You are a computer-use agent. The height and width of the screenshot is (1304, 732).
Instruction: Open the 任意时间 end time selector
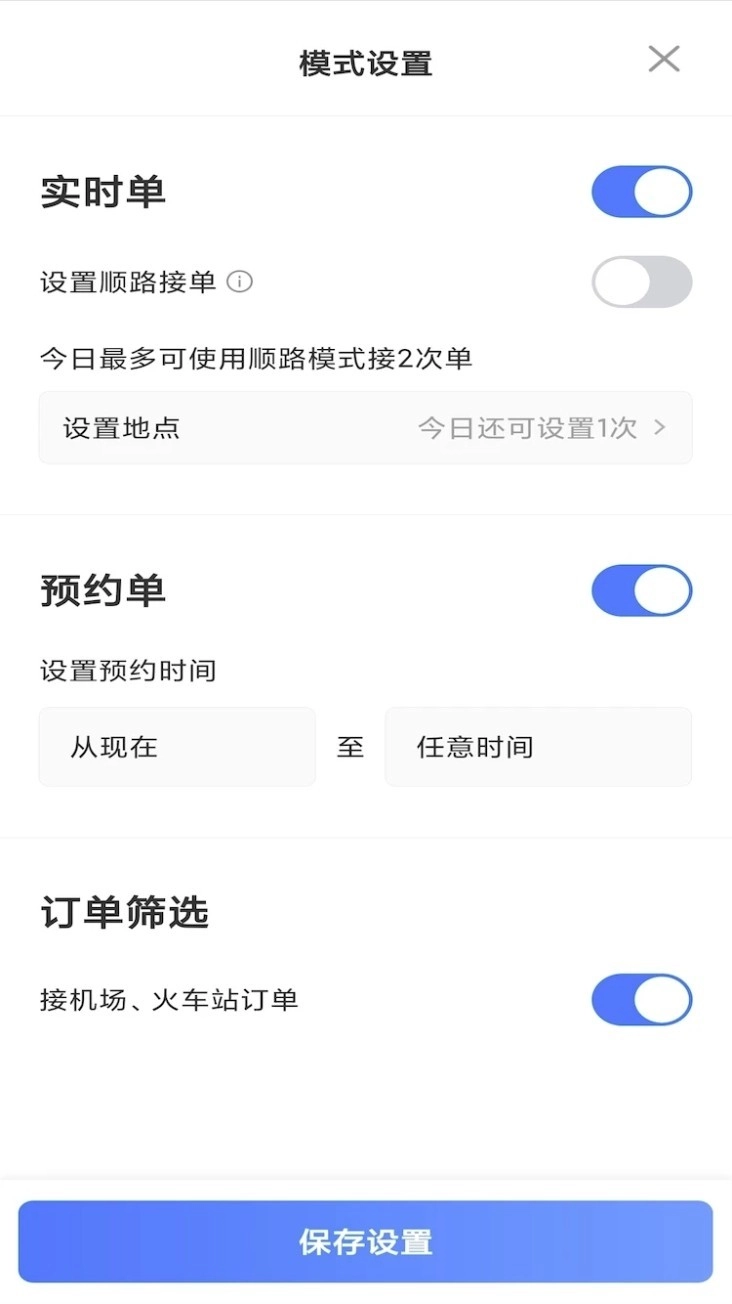(x=538, y=747)
